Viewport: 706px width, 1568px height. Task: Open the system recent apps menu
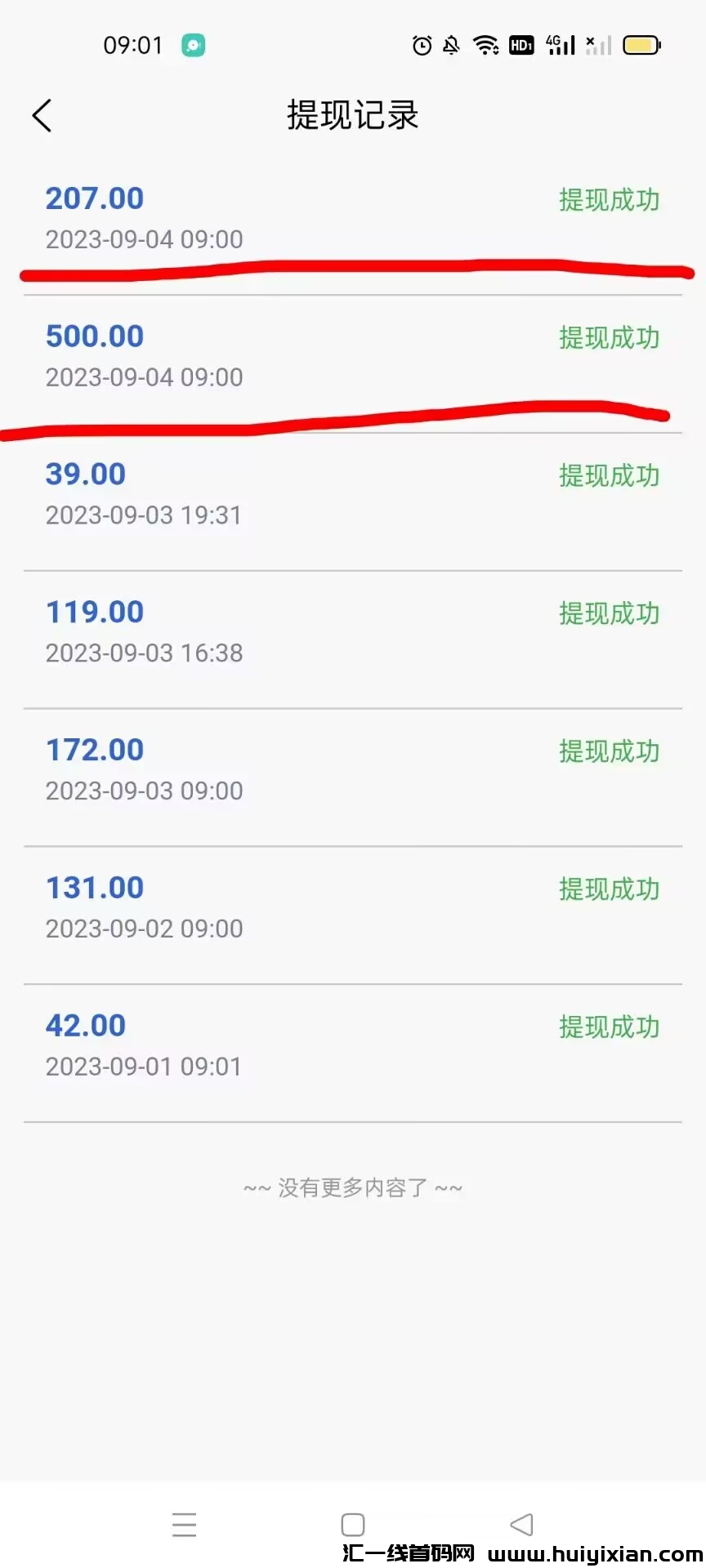point(185,1524)
